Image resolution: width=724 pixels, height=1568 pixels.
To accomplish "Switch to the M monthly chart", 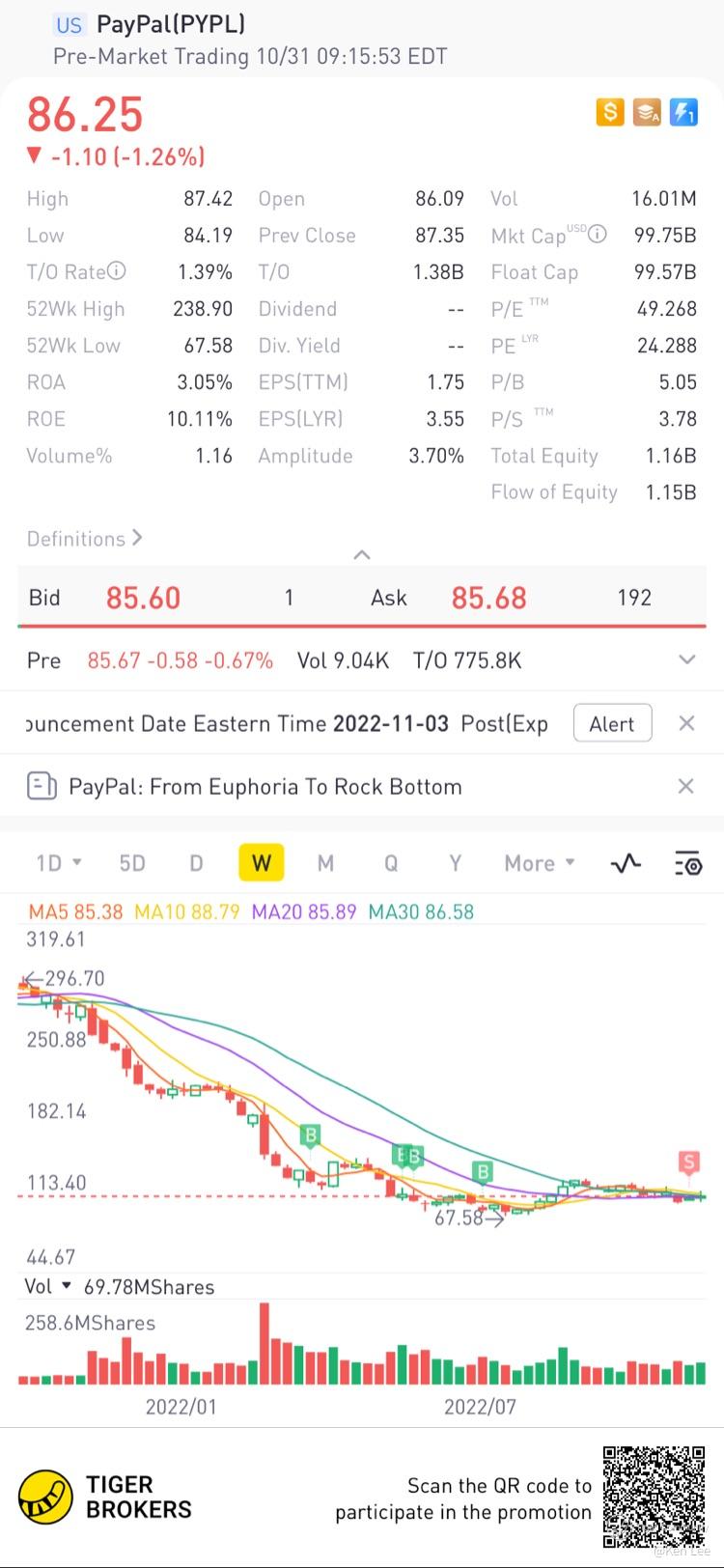I will (325, 863).
